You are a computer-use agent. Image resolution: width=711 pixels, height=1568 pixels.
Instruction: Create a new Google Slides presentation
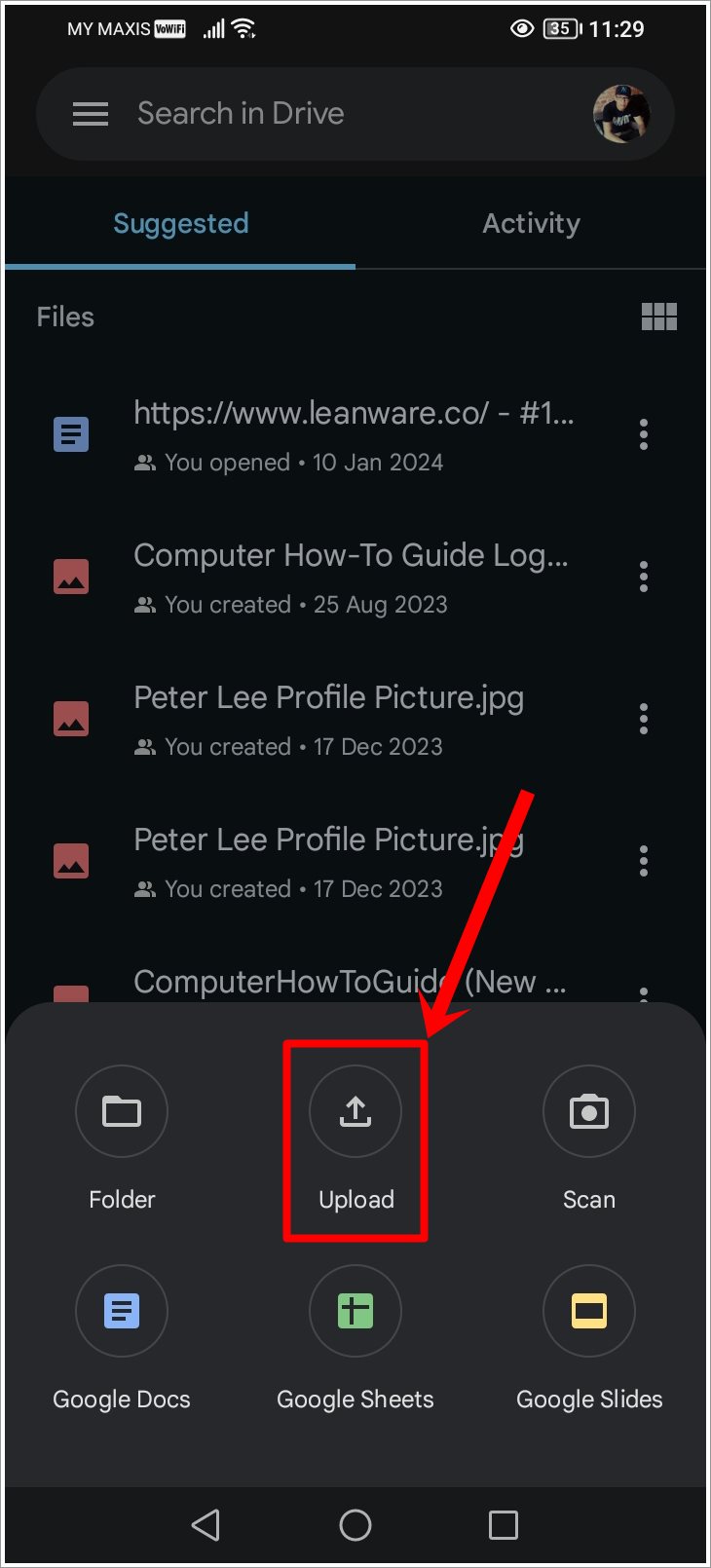click(x=588, y=1311)
